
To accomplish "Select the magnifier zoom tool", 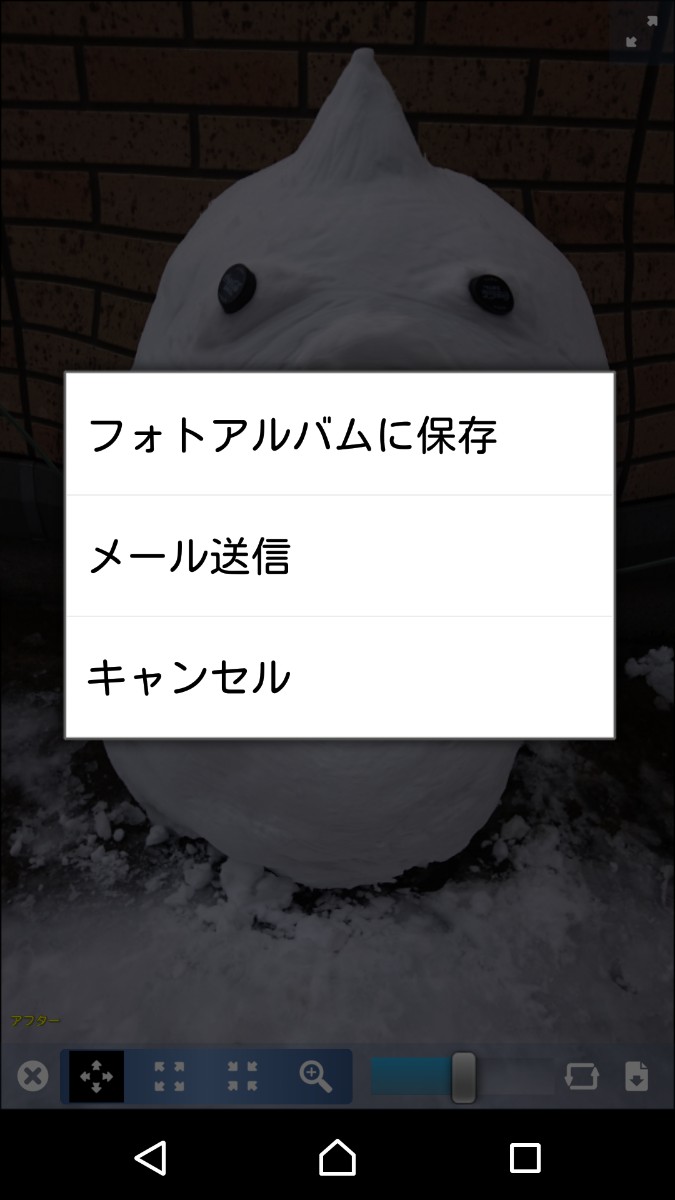I will click(x=315, y=1076).
